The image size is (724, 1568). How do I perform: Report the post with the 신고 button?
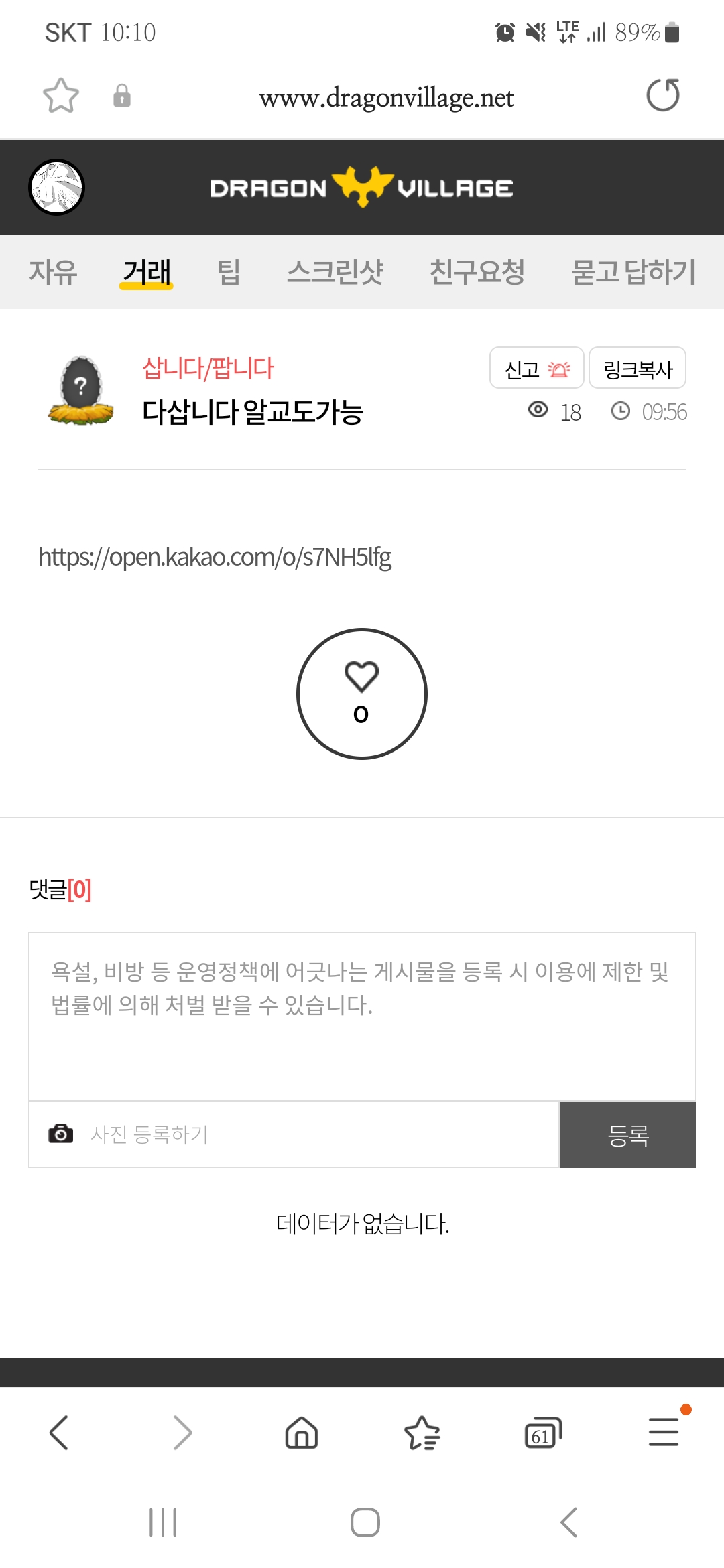536,369
